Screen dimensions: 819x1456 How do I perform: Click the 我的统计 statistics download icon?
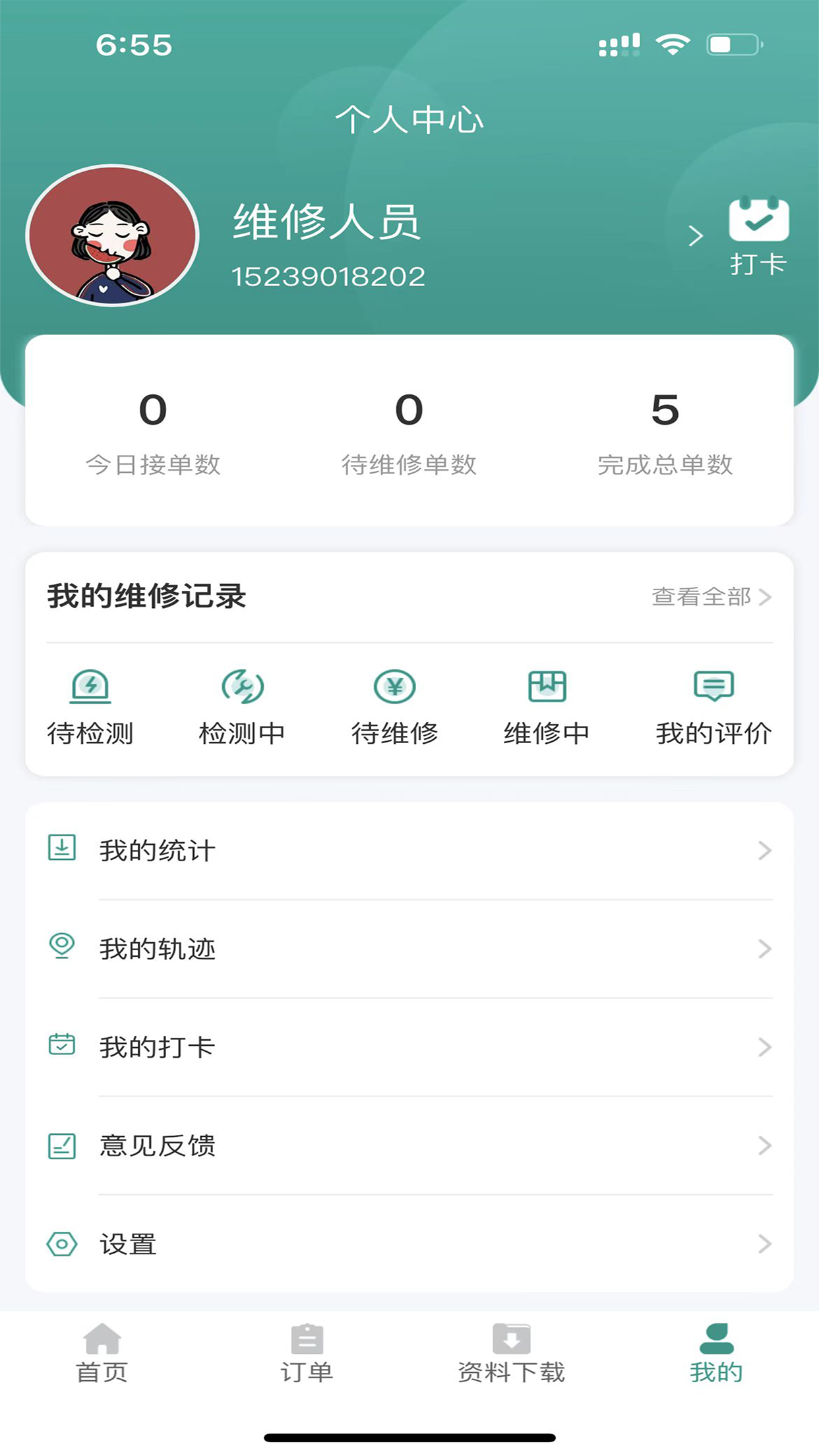click(61, 850)
